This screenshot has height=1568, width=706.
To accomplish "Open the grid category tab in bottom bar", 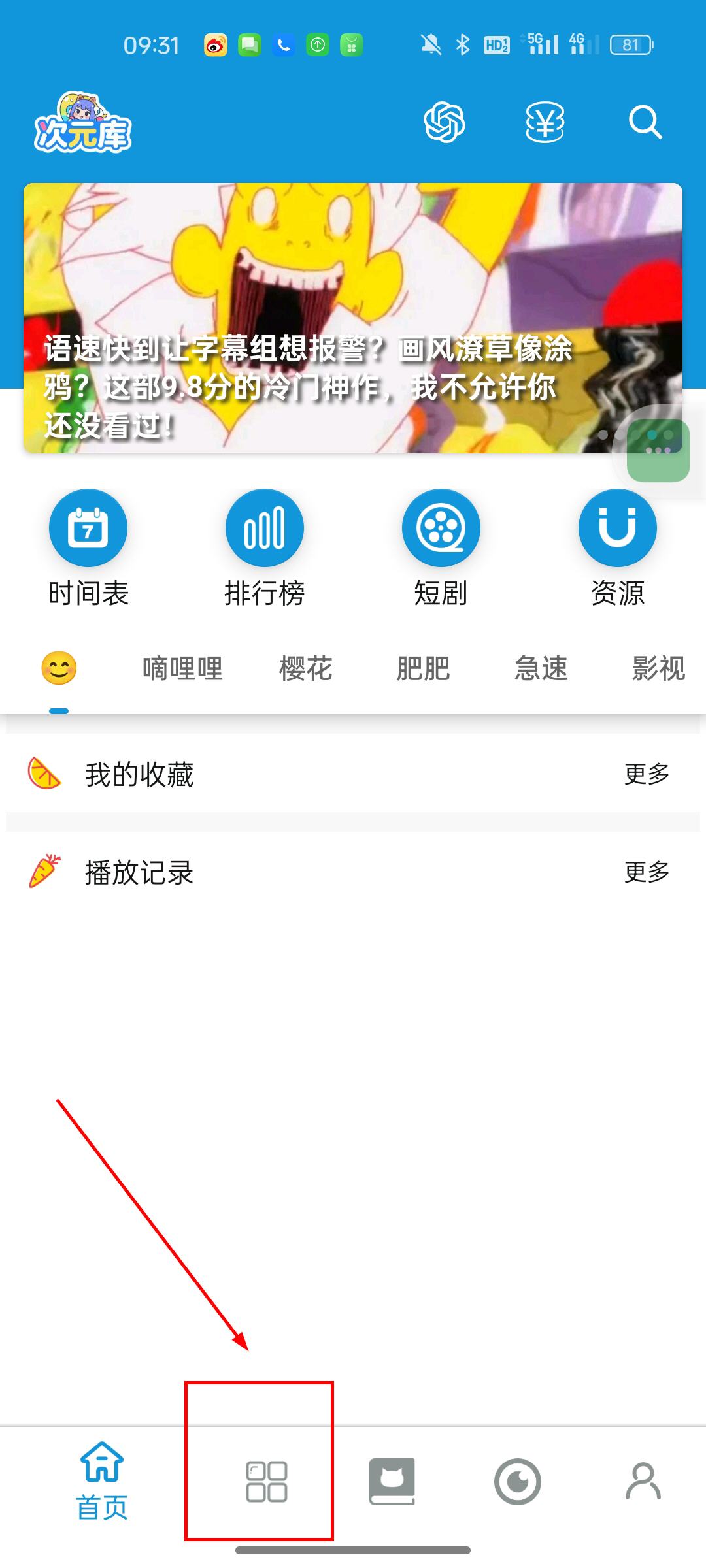I will pyautogui.click(x=266, y=1482).
